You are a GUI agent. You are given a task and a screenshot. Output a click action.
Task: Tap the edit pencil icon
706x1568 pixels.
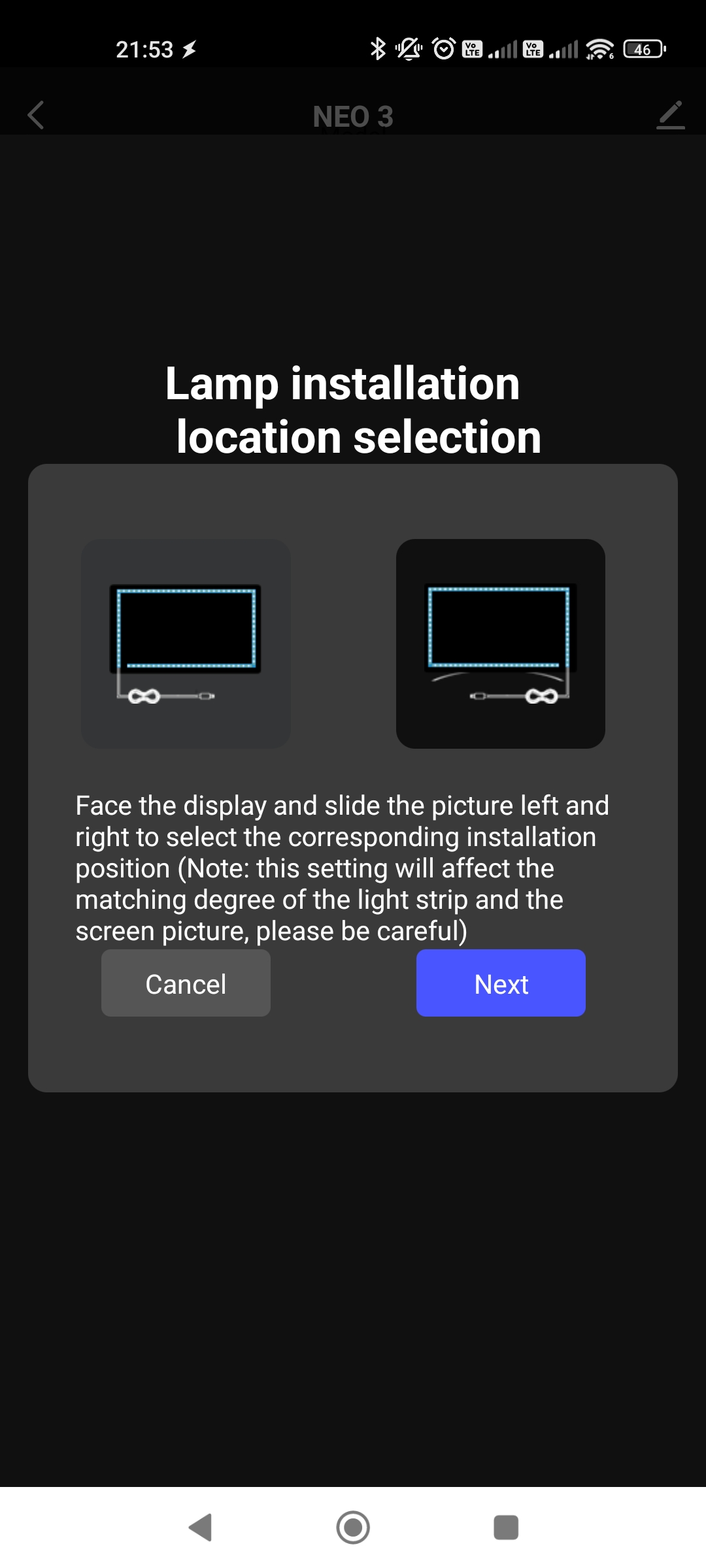coord(670,116)
